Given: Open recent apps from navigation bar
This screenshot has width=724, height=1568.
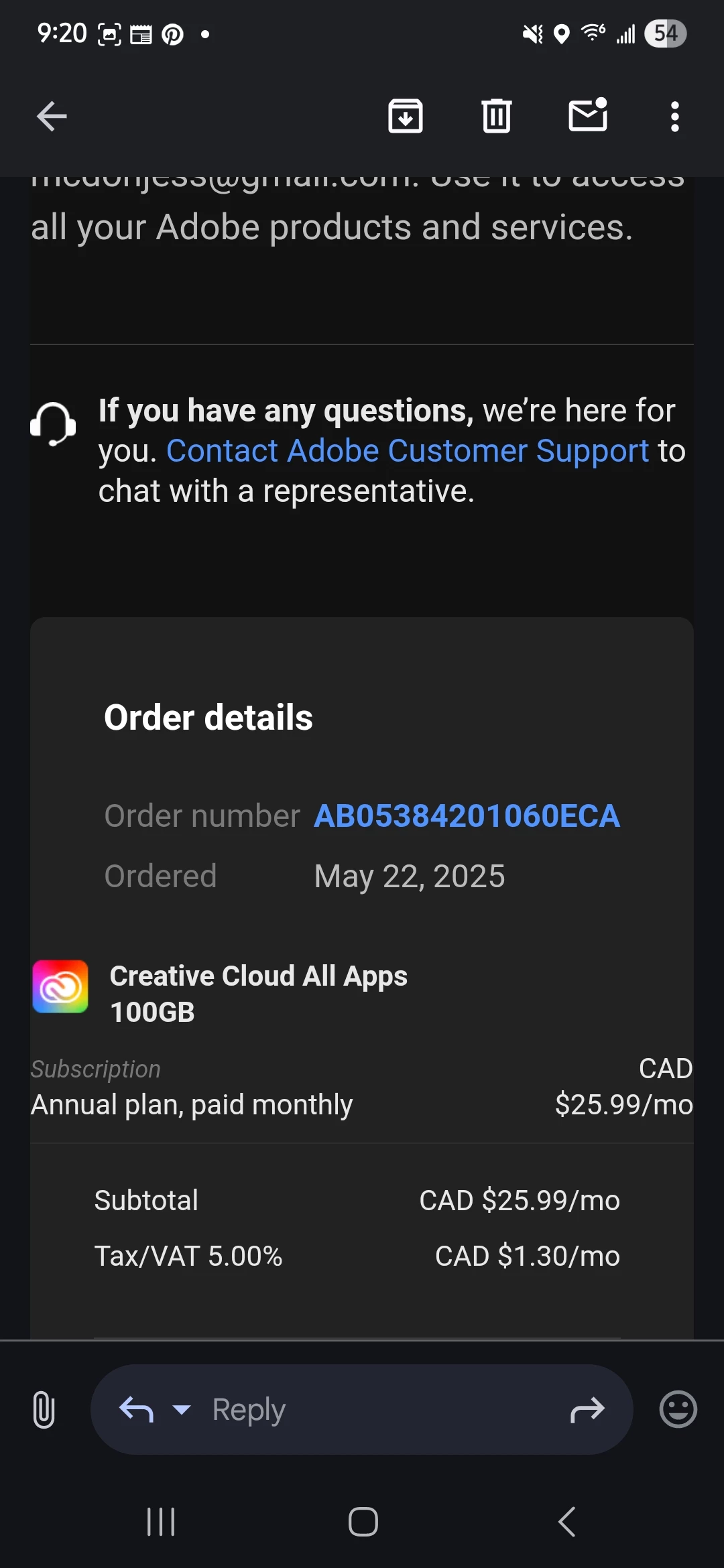Looking at the screenshot, I should pyautogui.click(x=161, y=1522).
